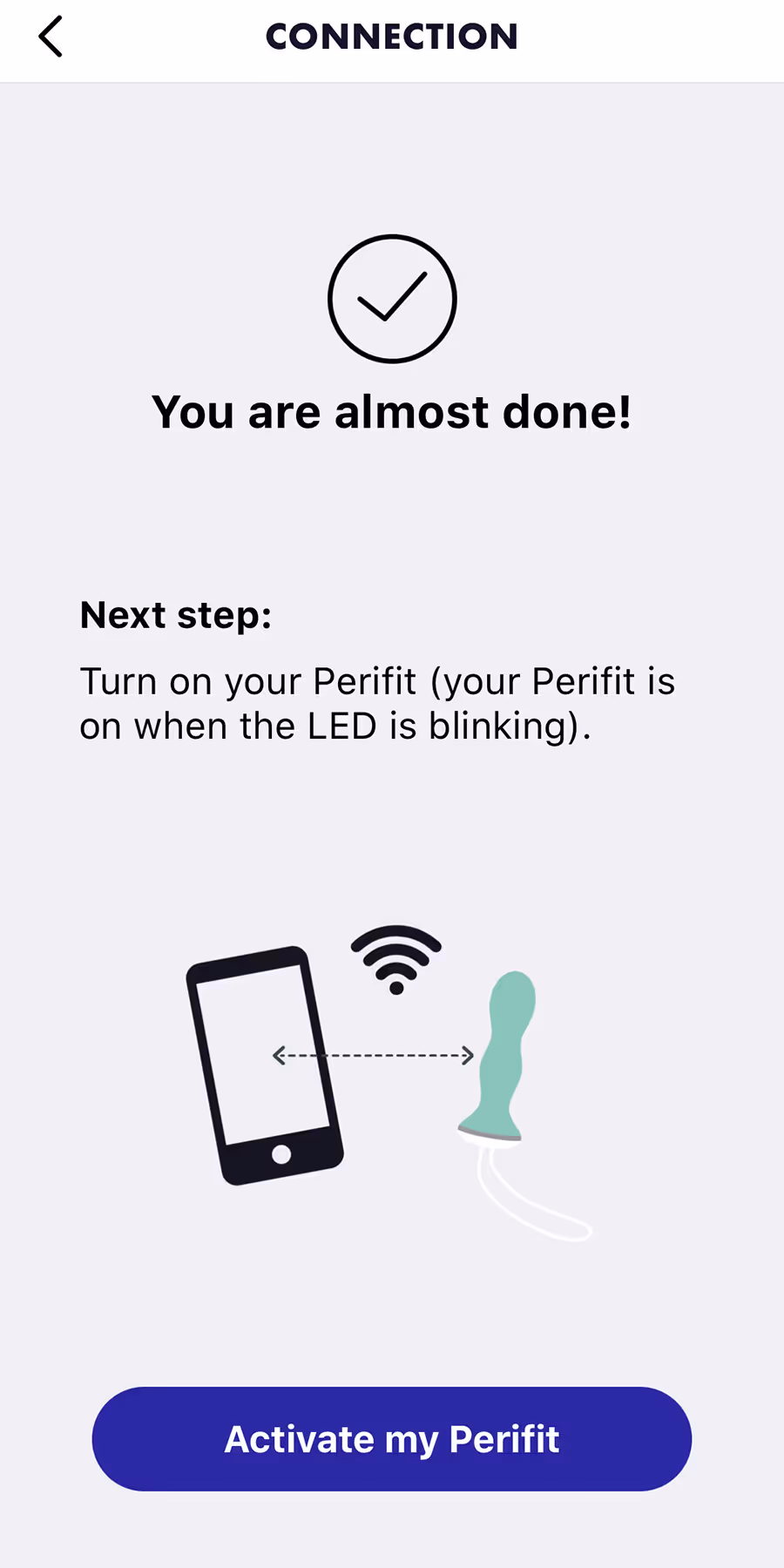Viewport: 784px width, 1568px height.
Task: Click the CONNECTION header text
Action: [391, 37]
